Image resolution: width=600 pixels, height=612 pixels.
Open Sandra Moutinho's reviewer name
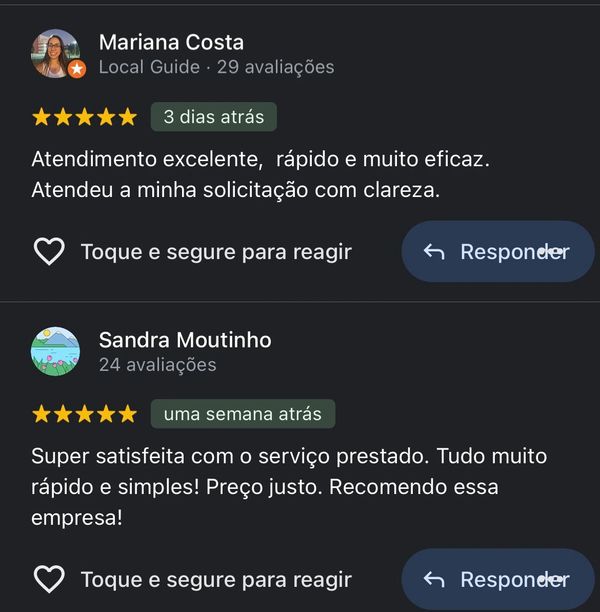click(185, 340)
